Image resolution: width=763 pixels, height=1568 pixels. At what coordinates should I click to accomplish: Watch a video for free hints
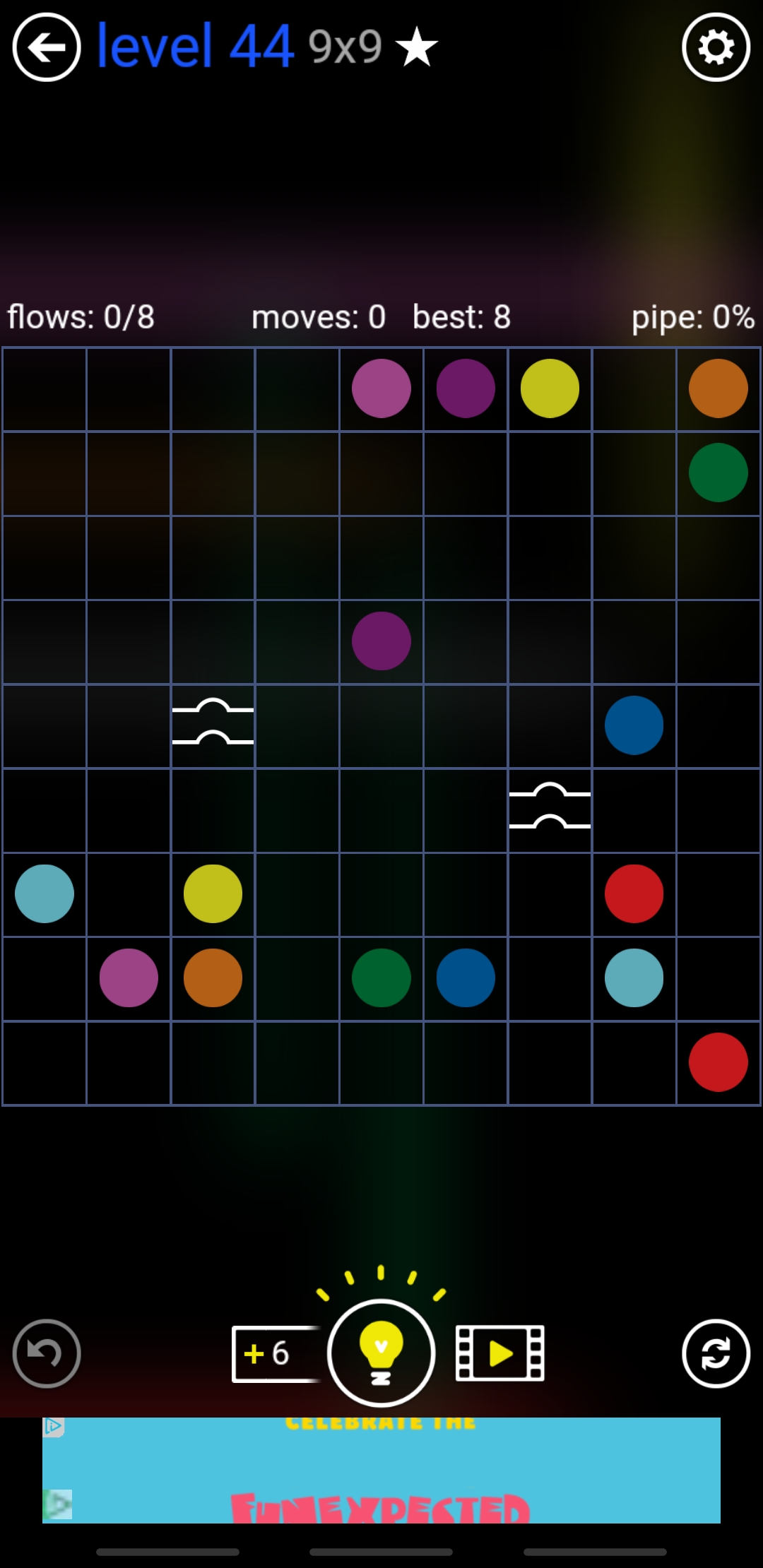click(x=500, y=1353)
